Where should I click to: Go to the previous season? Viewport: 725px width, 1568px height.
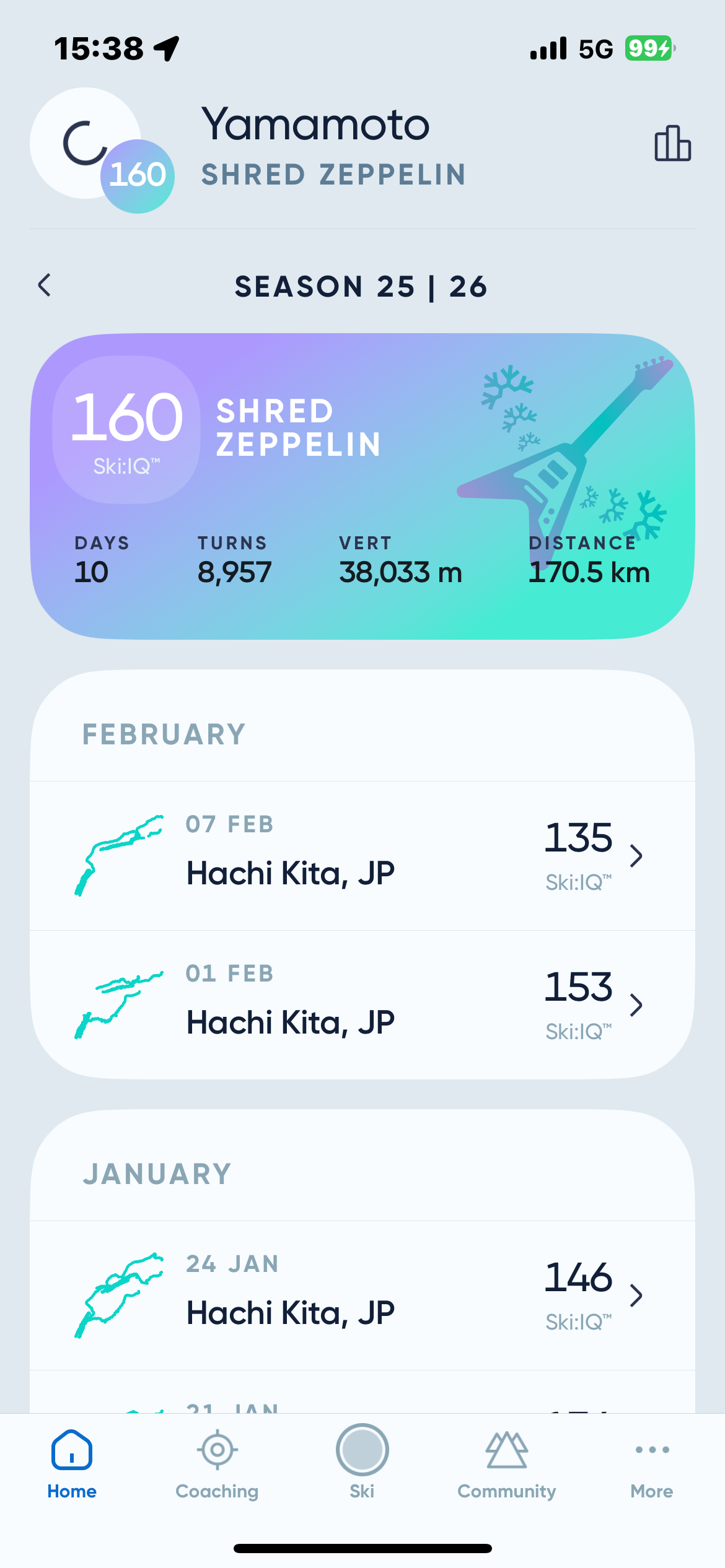click(x=45, y=285)
